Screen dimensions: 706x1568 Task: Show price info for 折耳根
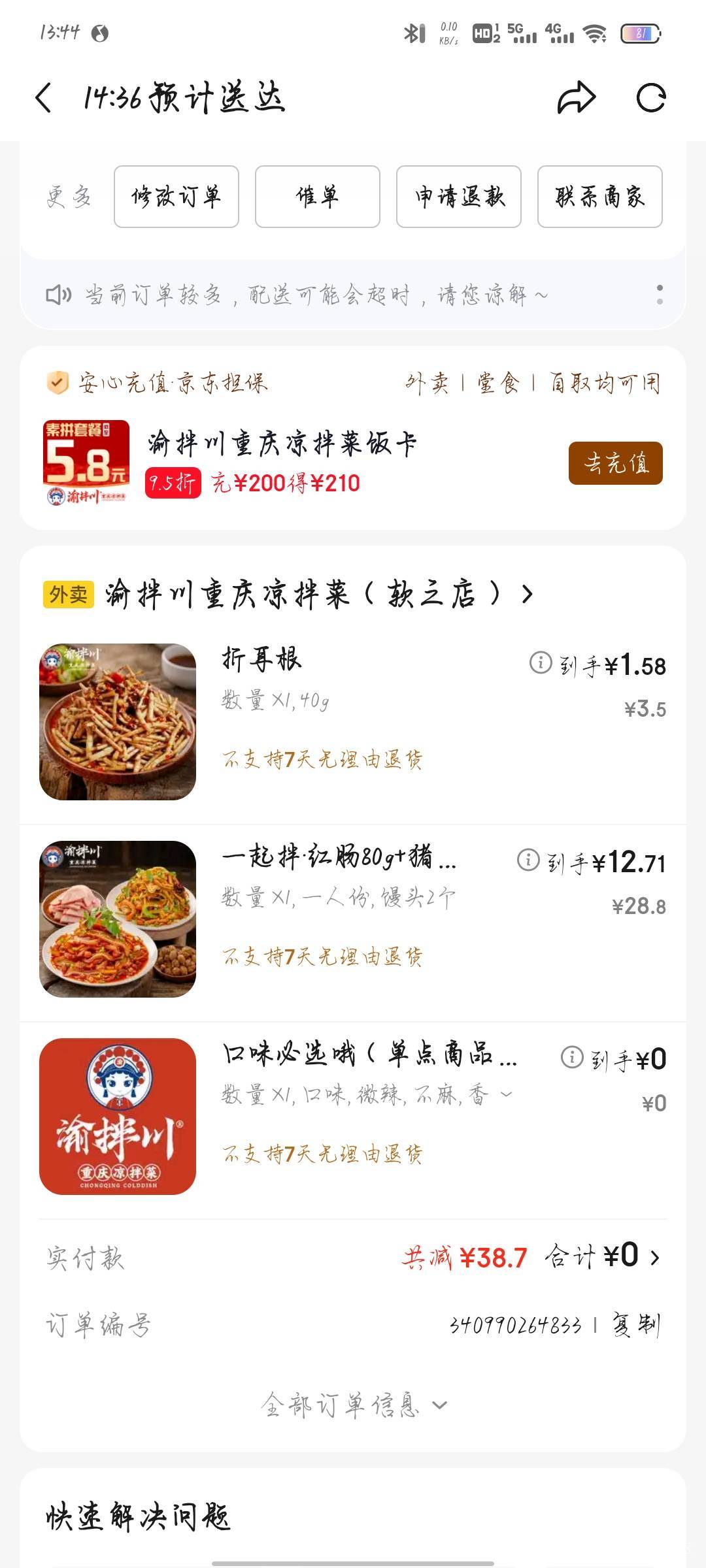[541, 664]
